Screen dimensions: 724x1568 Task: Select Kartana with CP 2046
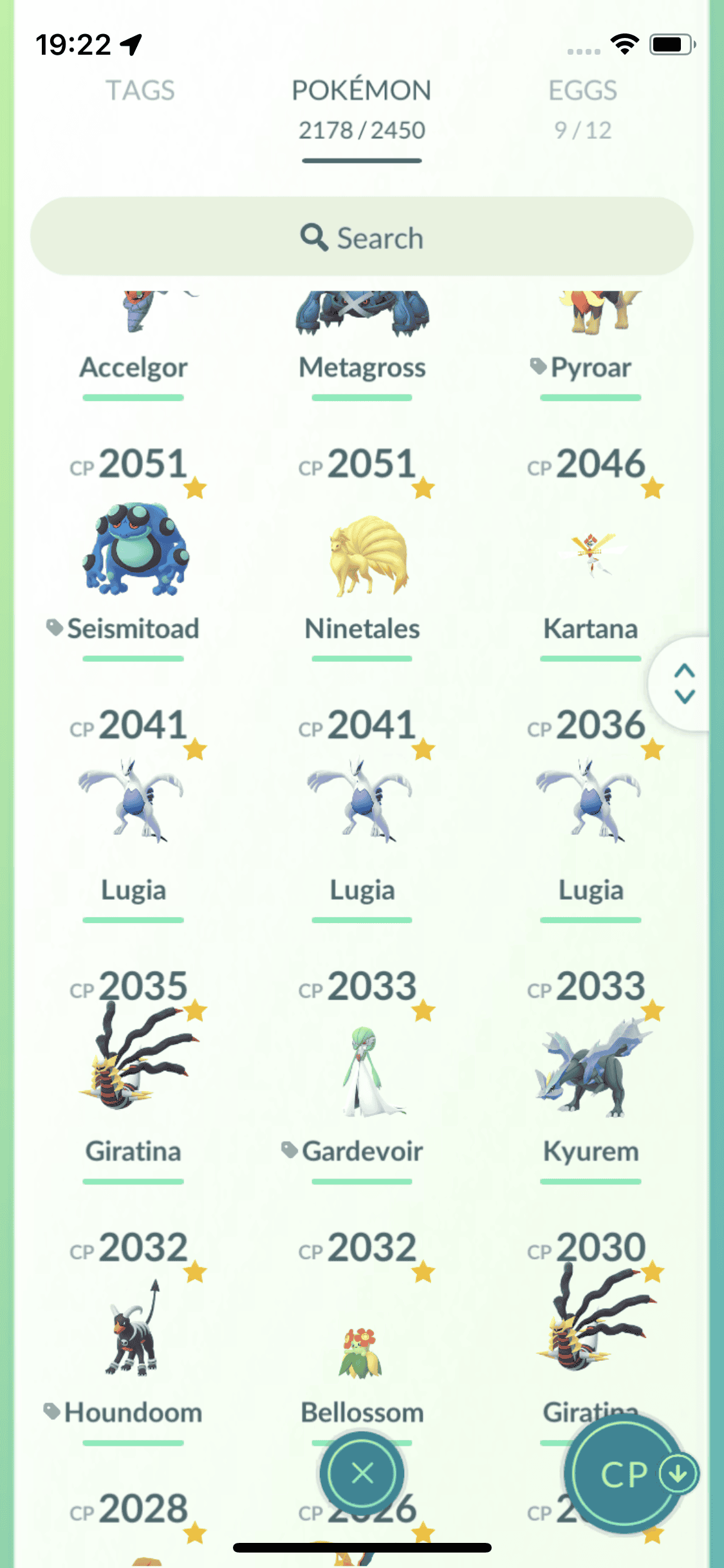click(591, 554)
